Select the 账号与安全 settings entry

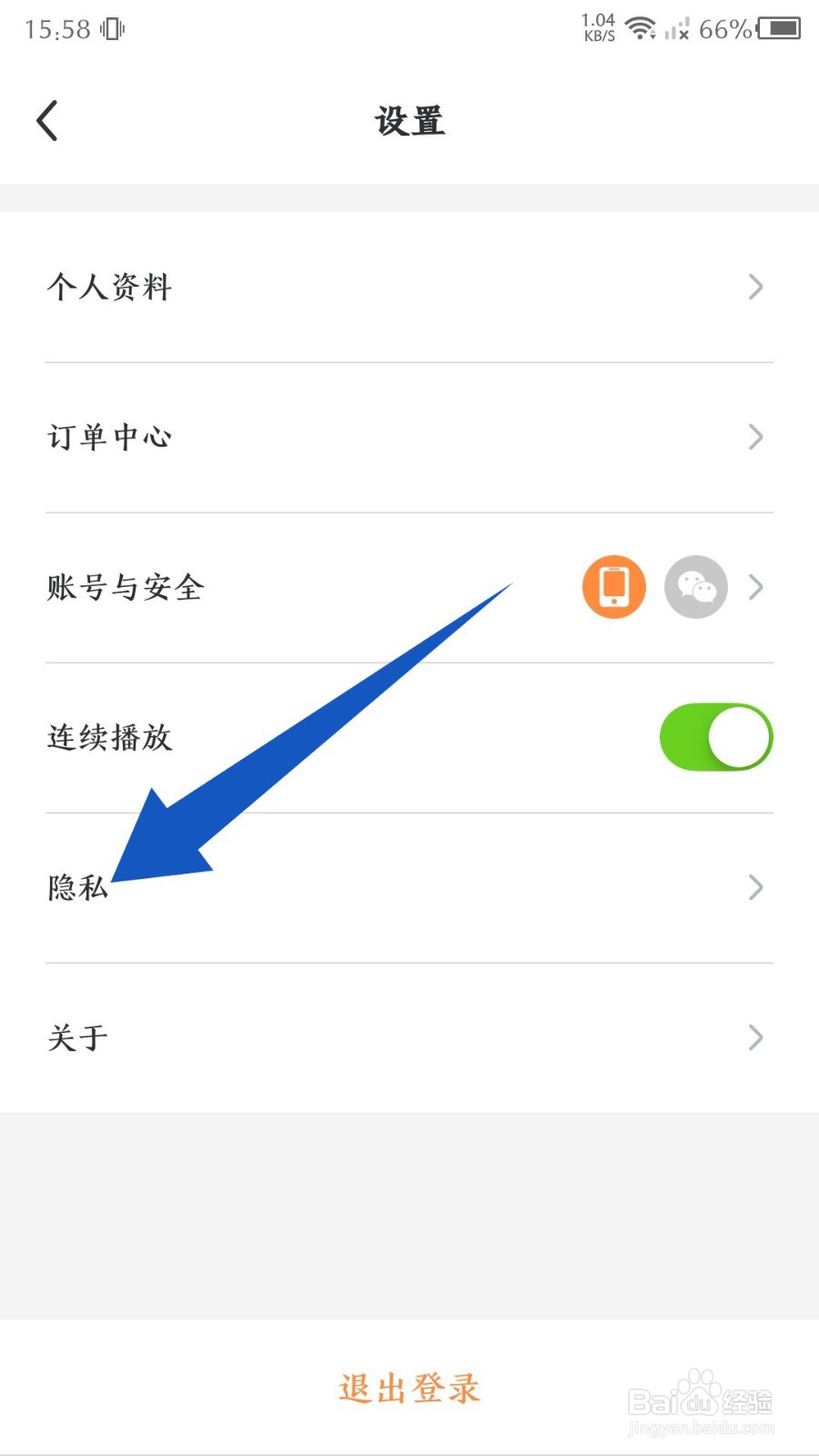point(127,587)
